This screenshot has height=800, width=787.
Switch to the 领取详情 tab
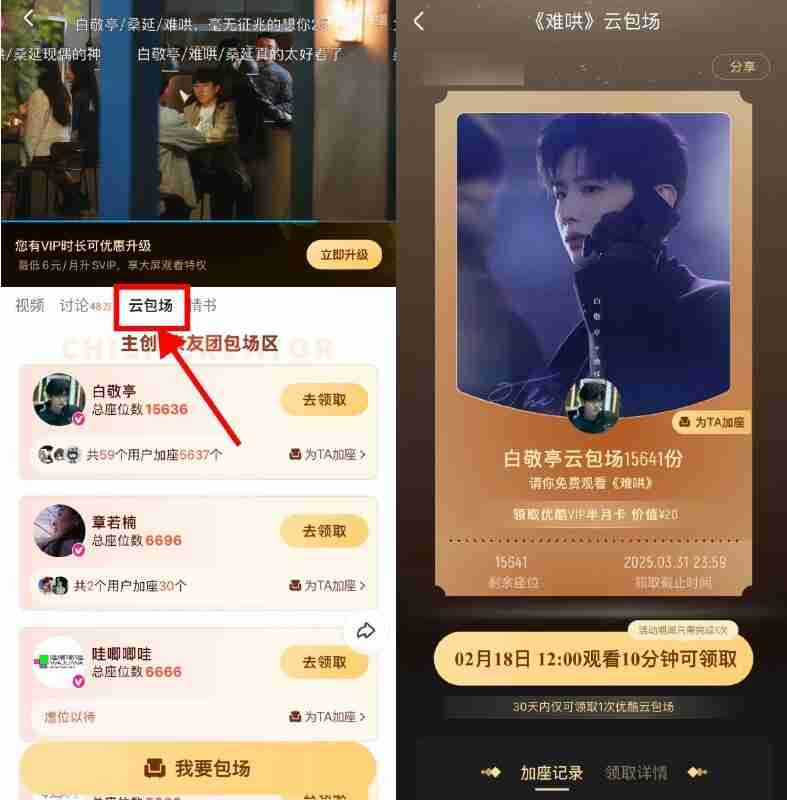click(636, 773)
